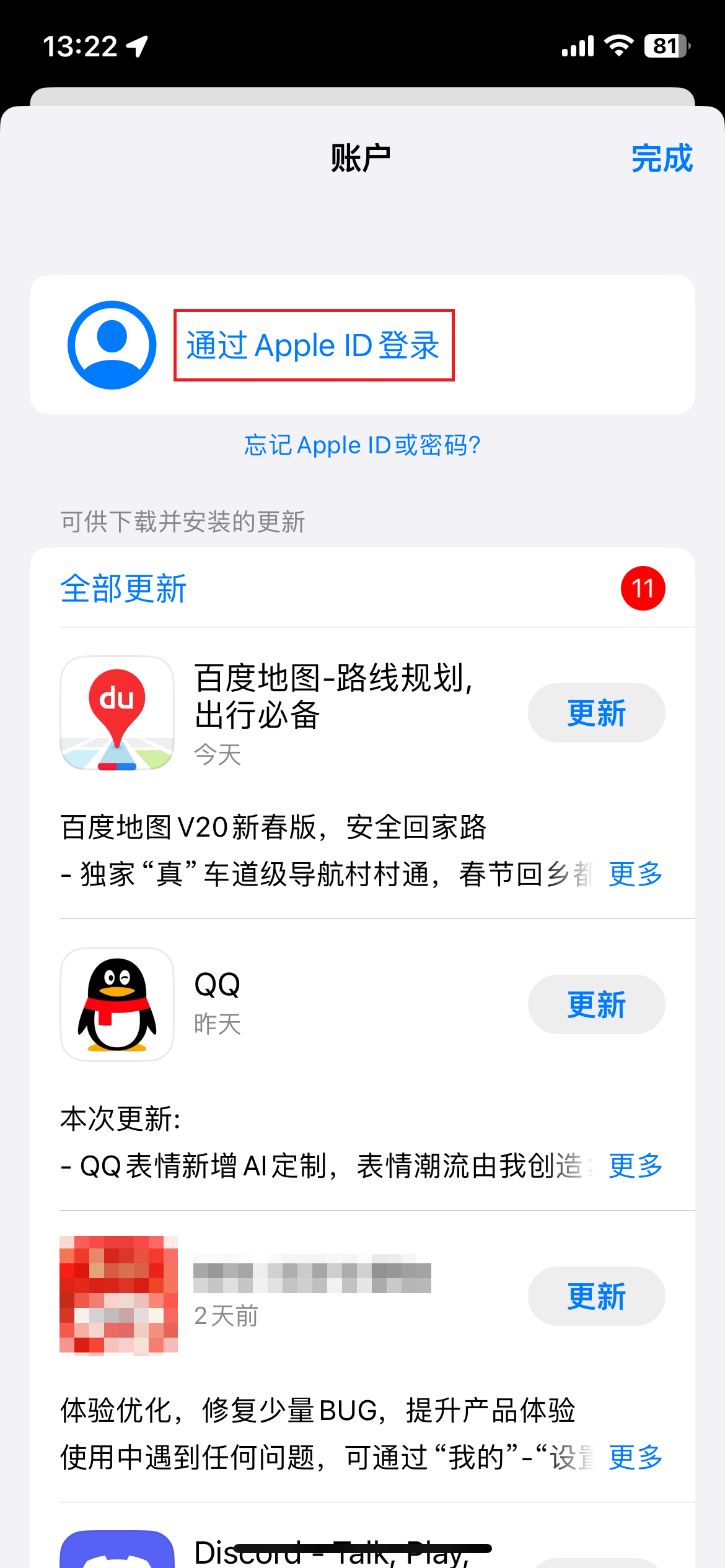Tap 更新 next to Baidu Maps
This screenshot has width=725, height=1568.
[596, 712]
